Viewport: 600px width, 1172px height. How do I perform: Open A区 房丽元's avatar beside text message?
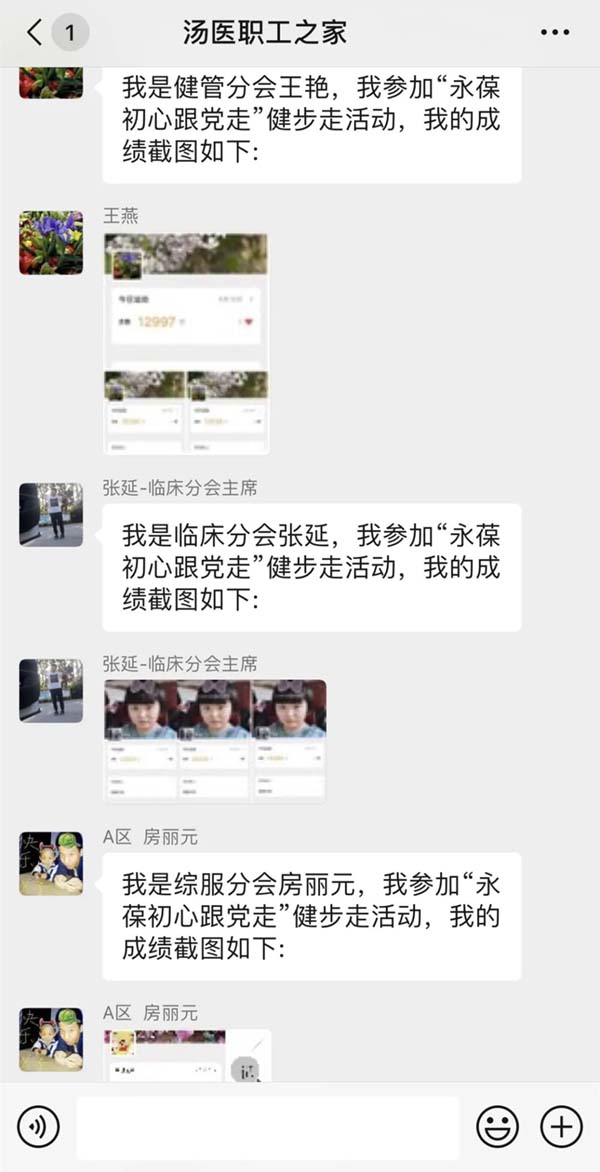[51, 863]
